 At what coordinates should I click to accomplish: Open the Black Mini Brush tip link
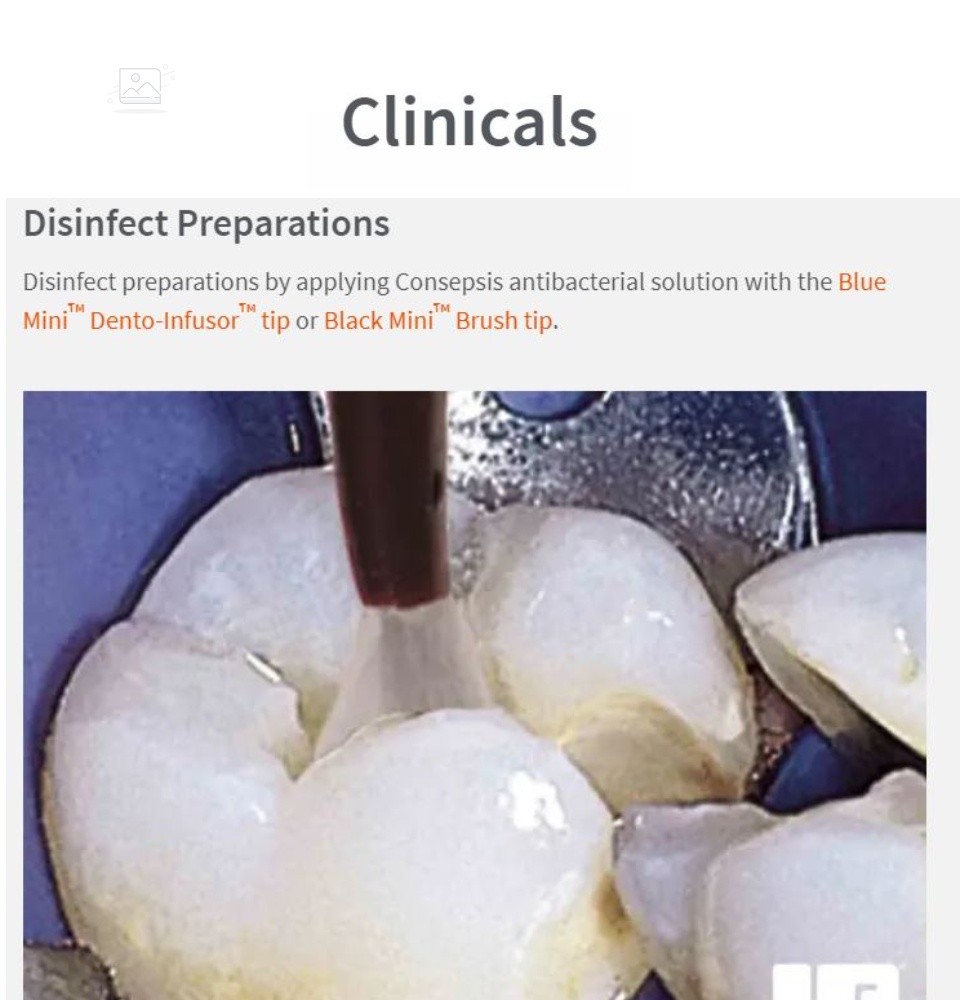(x=438, y=321)
